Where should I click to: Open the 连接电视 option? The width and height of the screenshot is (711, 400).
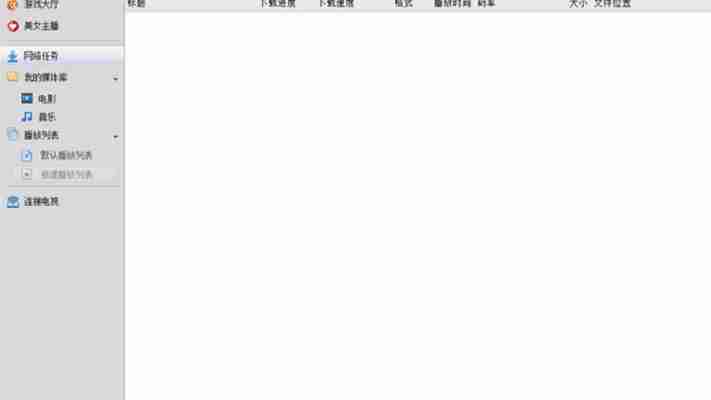point(41,201)
